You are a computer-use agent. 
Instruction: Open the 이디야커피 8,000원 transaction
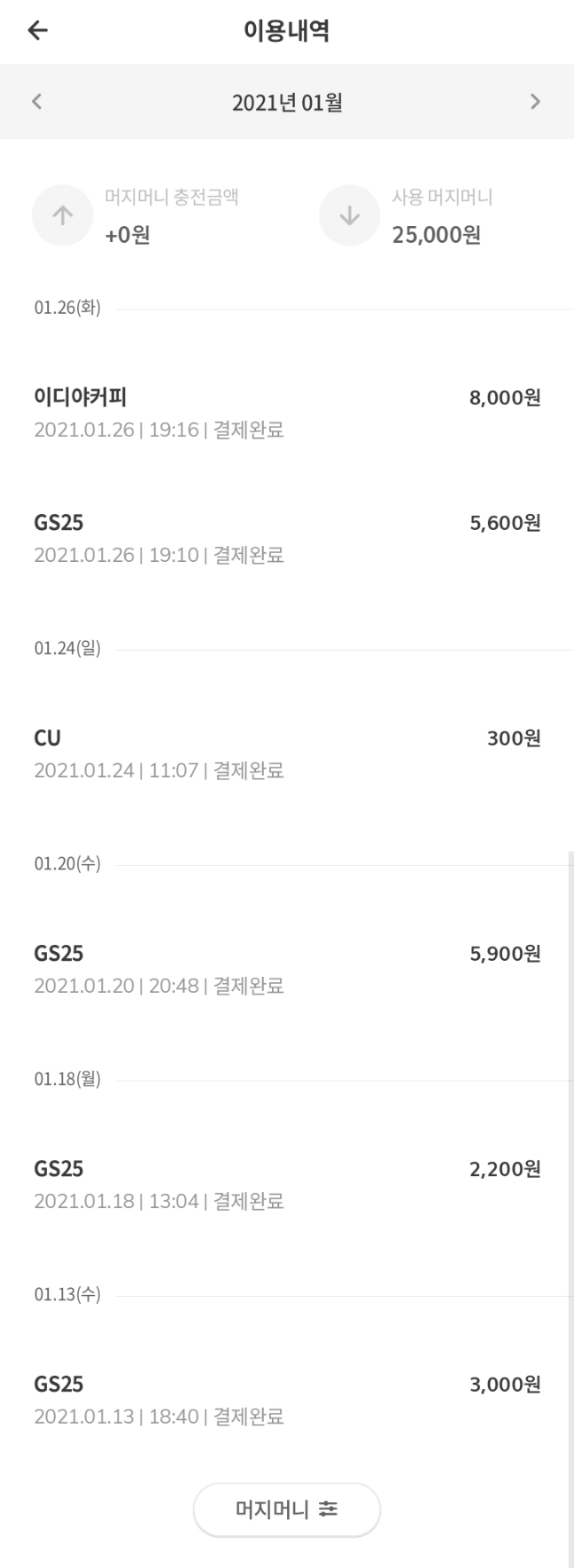[286, 413]
